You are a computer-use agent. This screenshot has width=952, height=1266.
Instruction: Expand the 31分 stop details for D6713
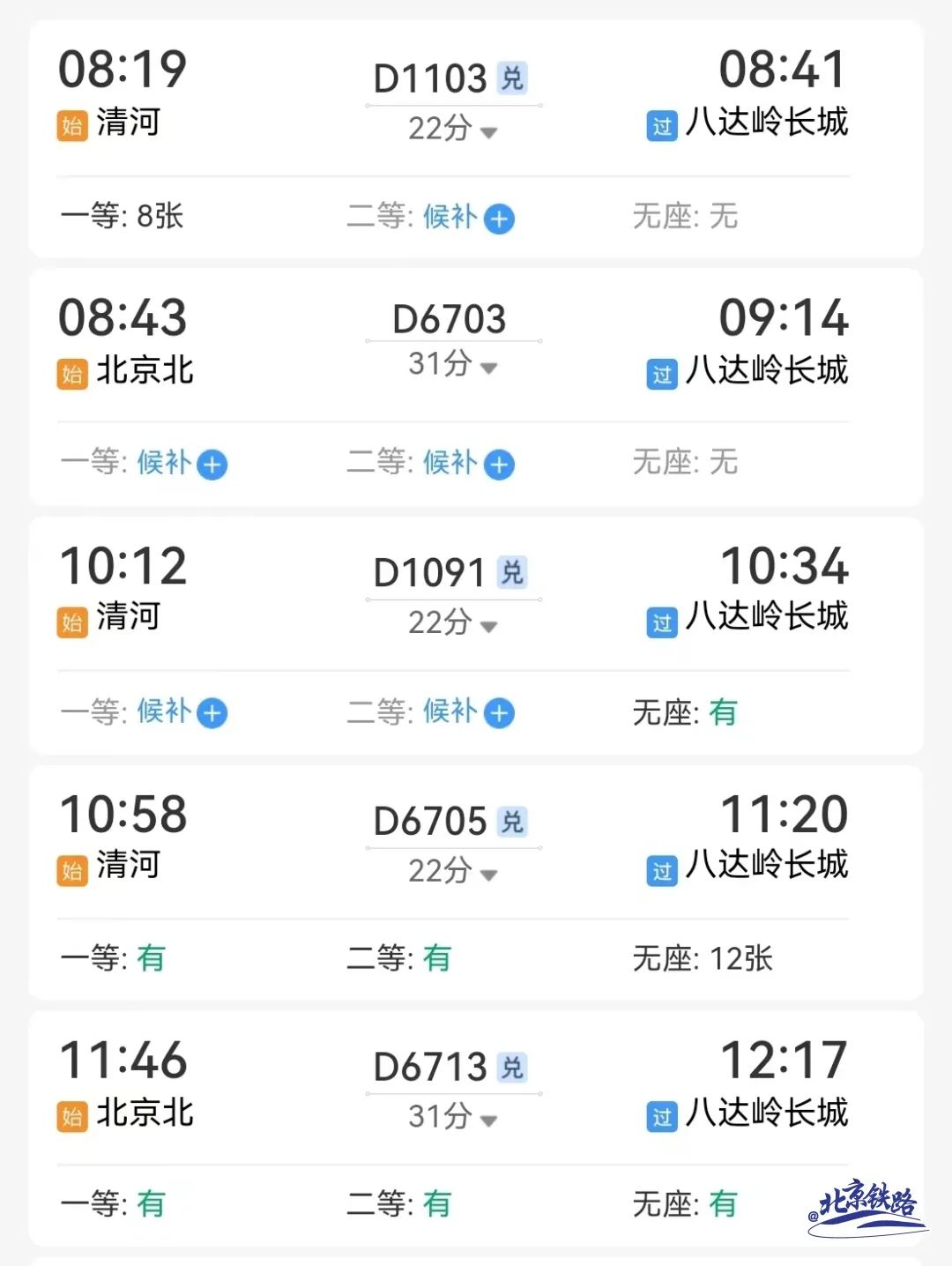tap(452, 1119)
